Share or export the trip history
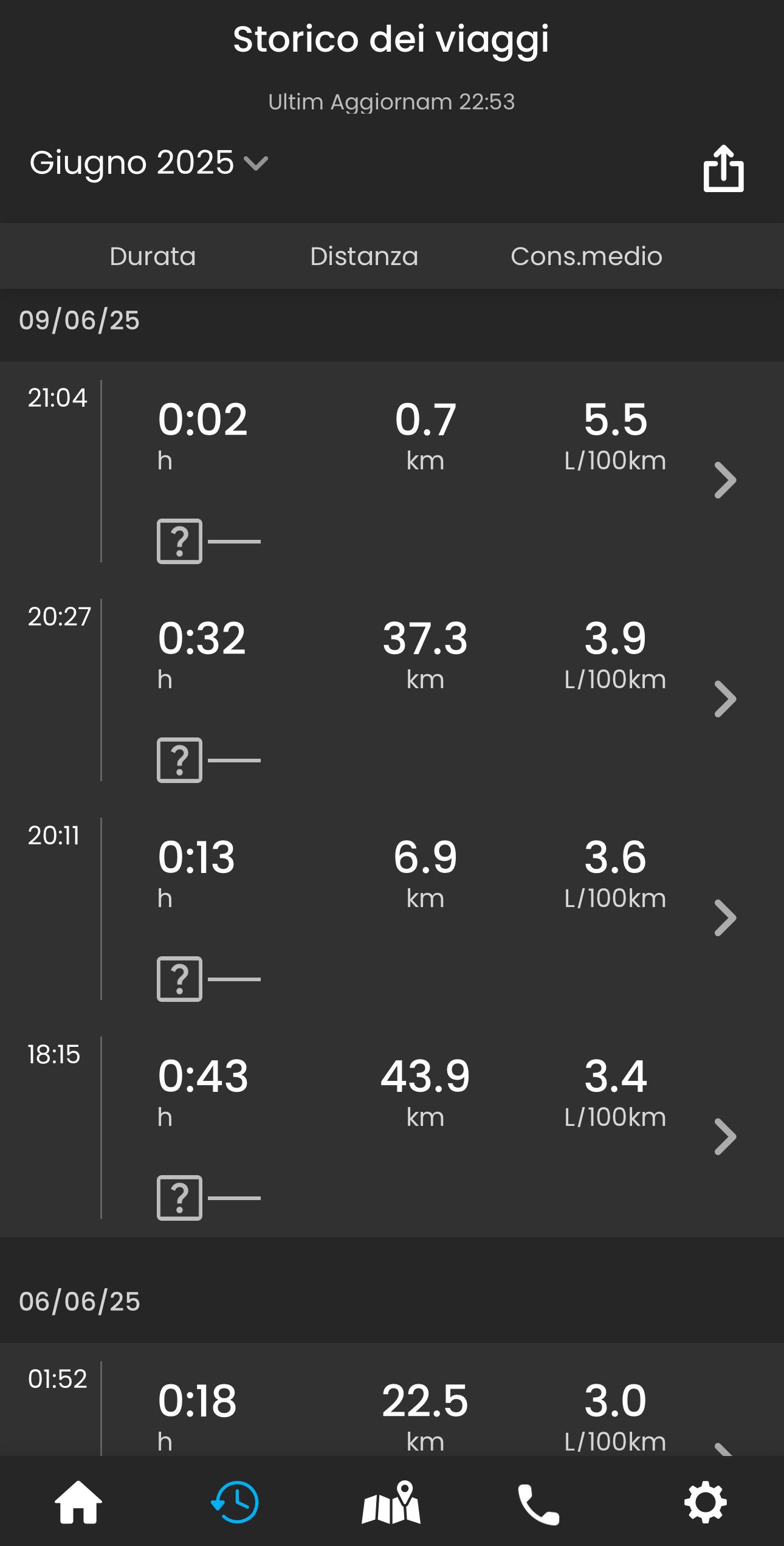Screen dimensions: 784x1546 tap(723, 168)
